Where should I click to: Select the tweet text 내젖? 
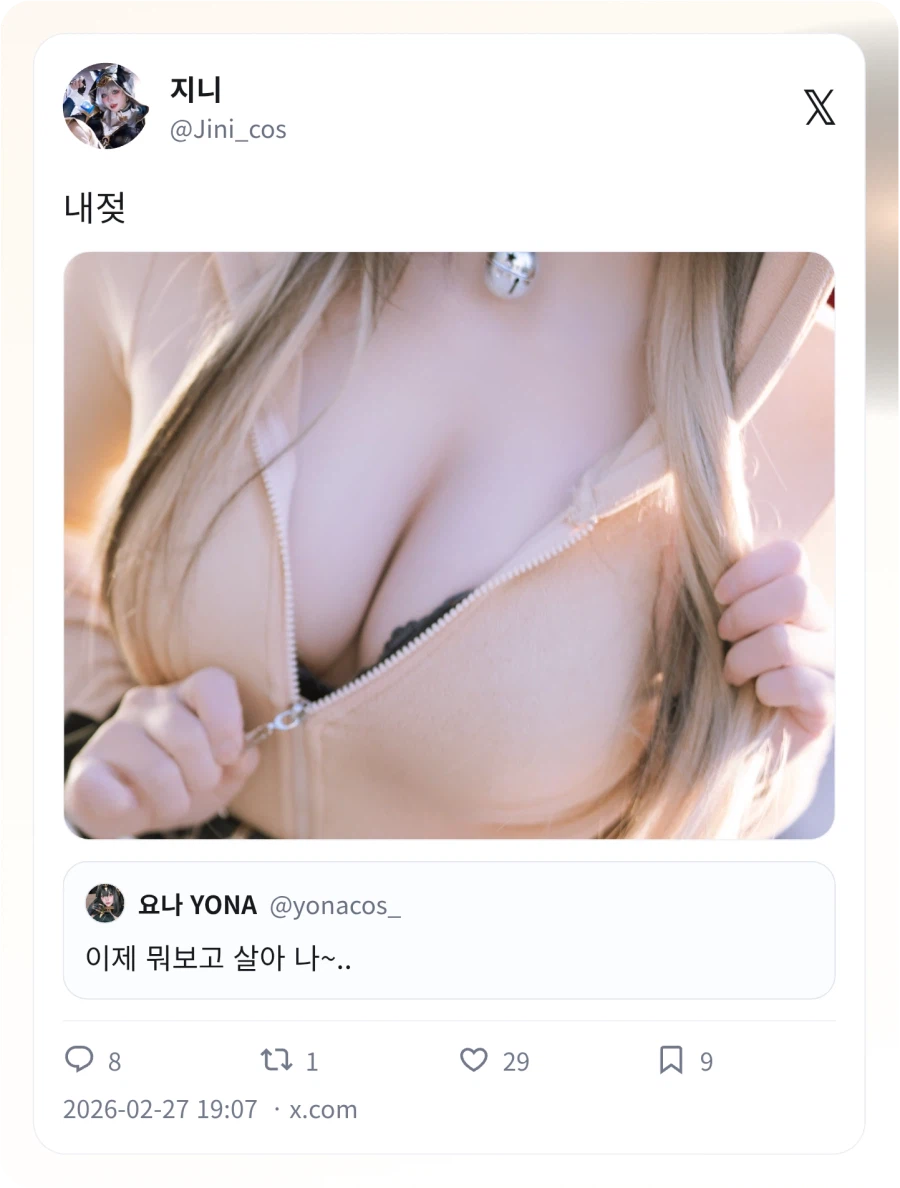[94, 207]
